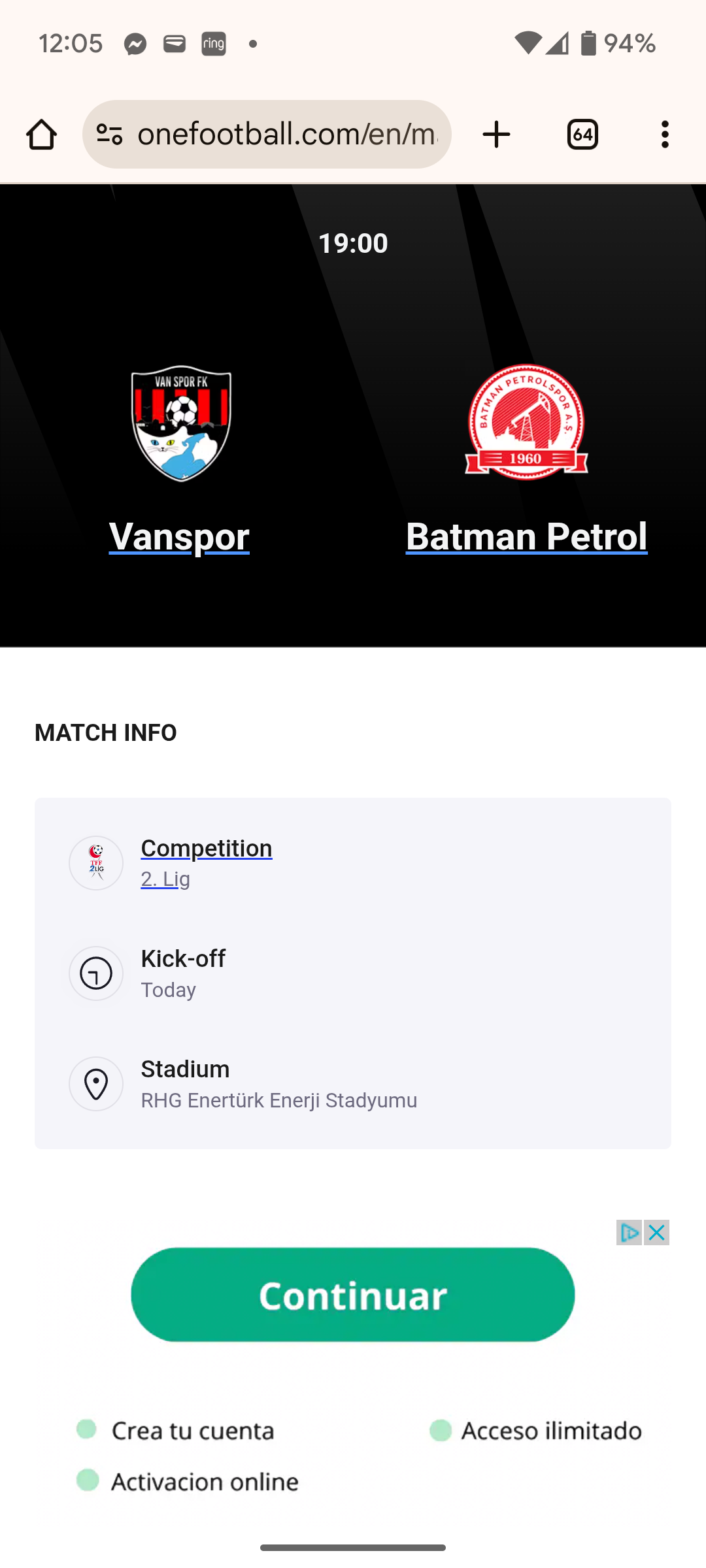
Task: Tap the Continuar ad button
Action: [x=353, y=1295]
